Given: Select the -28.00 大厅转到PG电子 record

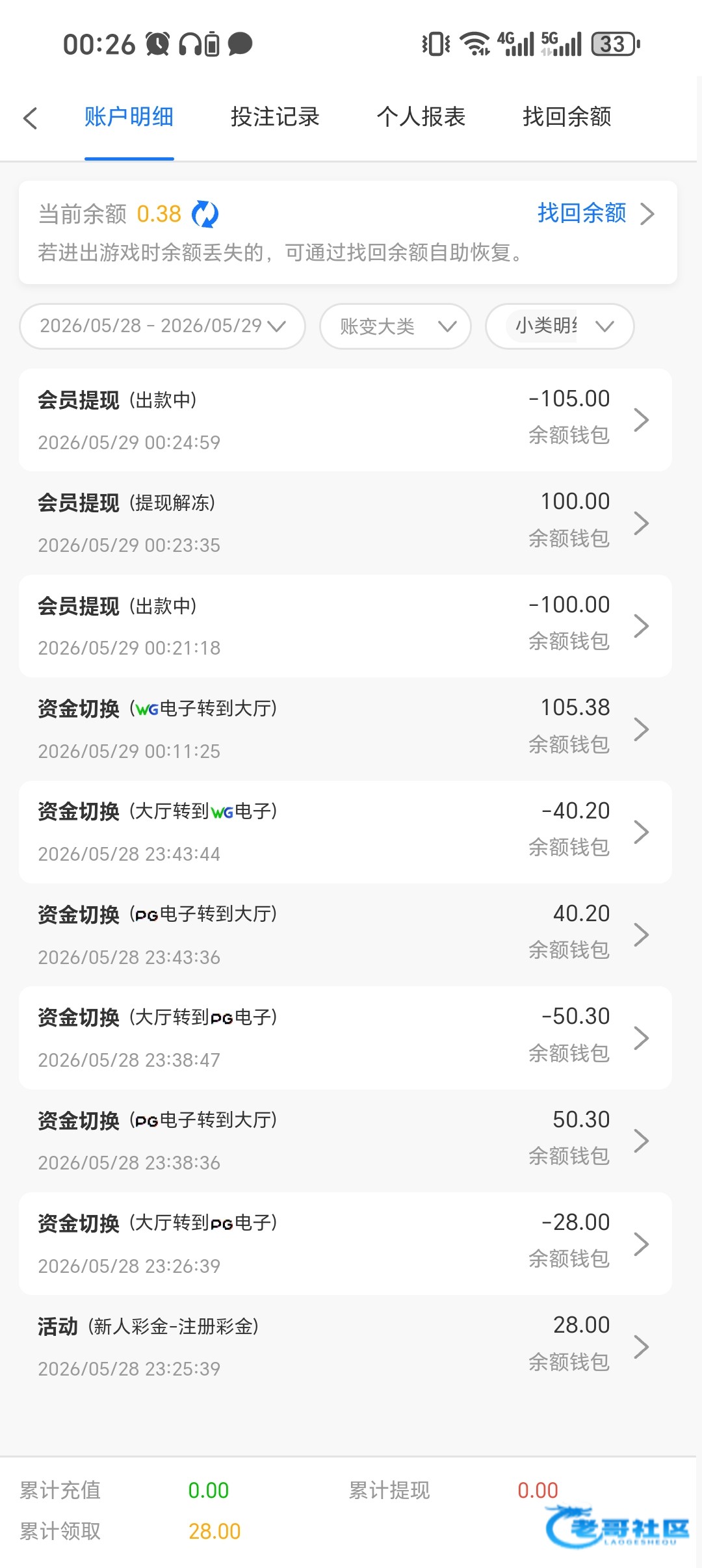Looking at the screenshot, I should [345, 1244].
